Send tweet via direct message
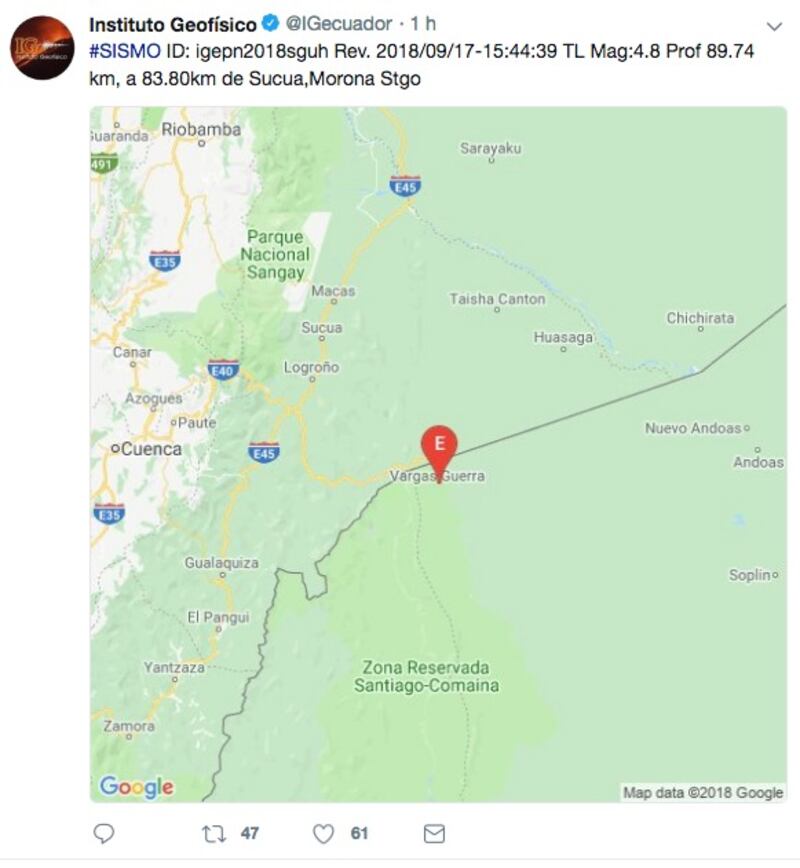 tap(433, 833)
